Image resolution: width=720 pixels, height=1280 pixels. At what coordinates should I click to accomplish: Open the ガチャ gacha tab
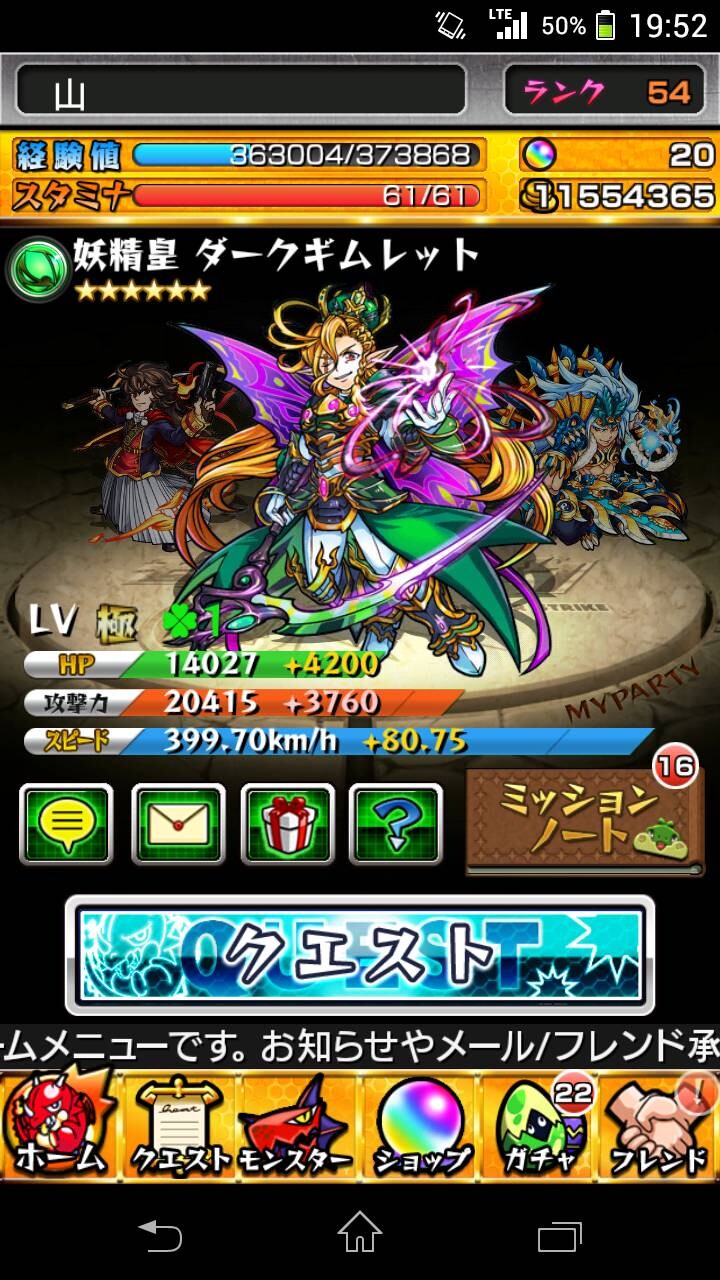pyautogui.click(x=539, y=1125)
